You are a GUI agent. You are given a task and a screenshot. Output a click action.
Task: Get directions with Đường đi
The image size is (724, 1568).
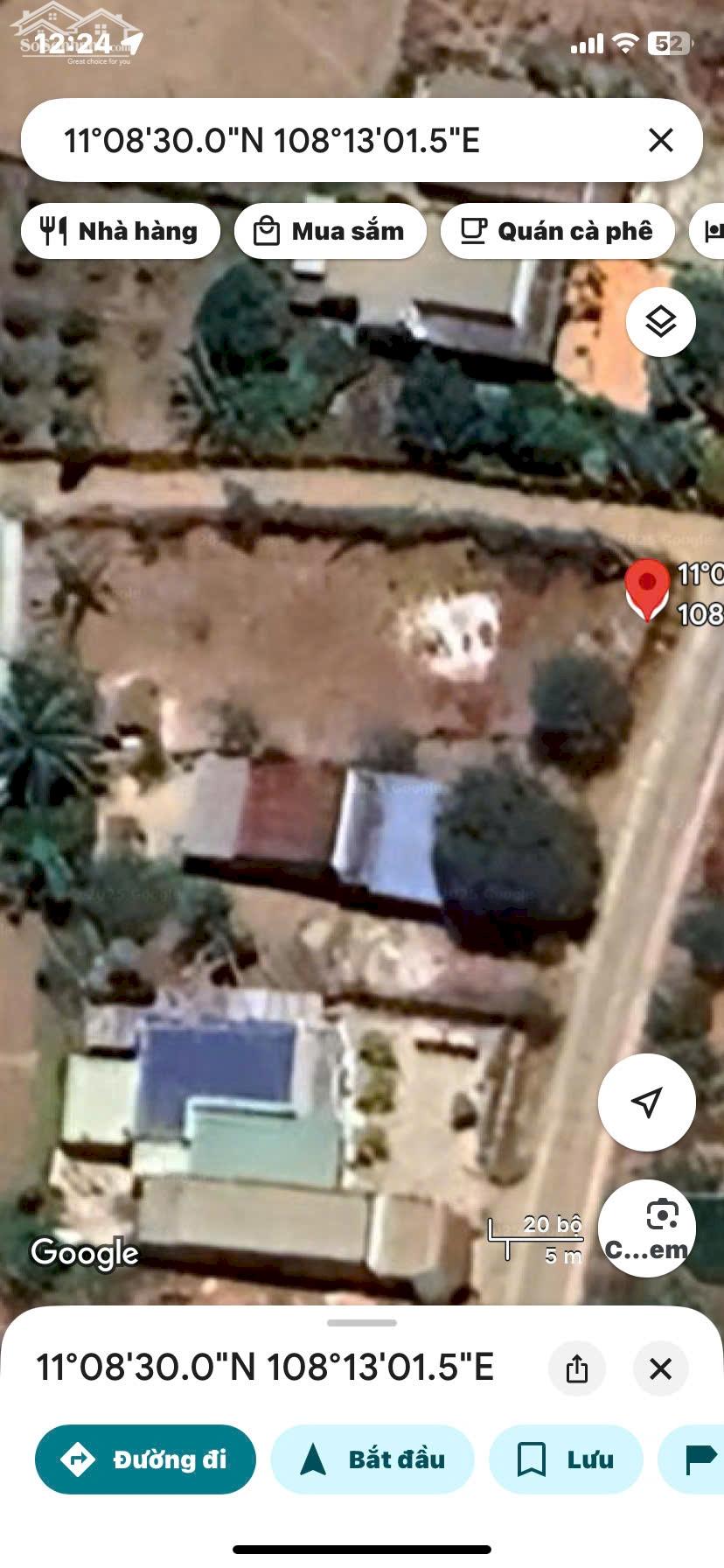tap(145, 1459)
